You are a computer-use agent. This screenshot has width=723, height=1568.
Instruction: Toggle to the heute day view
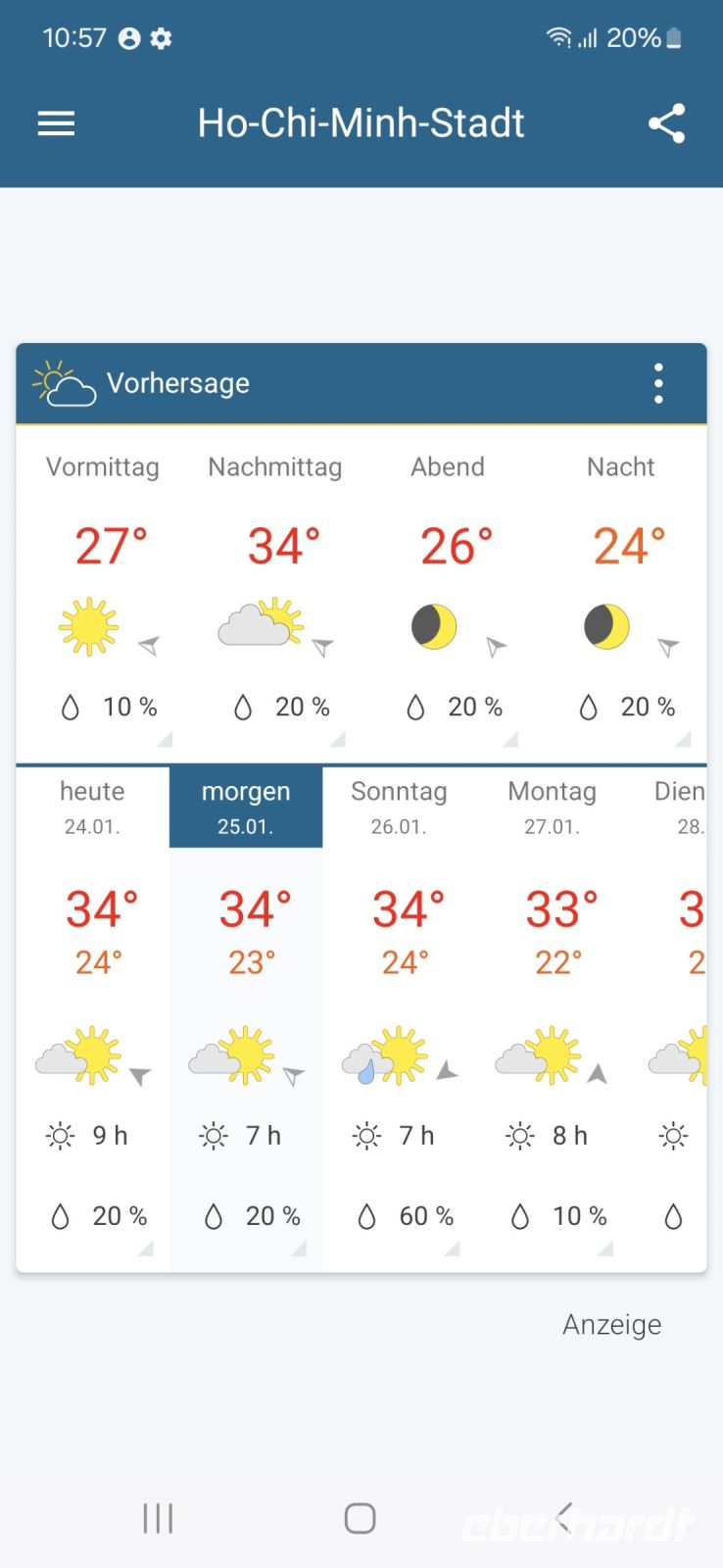pyautogui.click(x=91, y=806)
